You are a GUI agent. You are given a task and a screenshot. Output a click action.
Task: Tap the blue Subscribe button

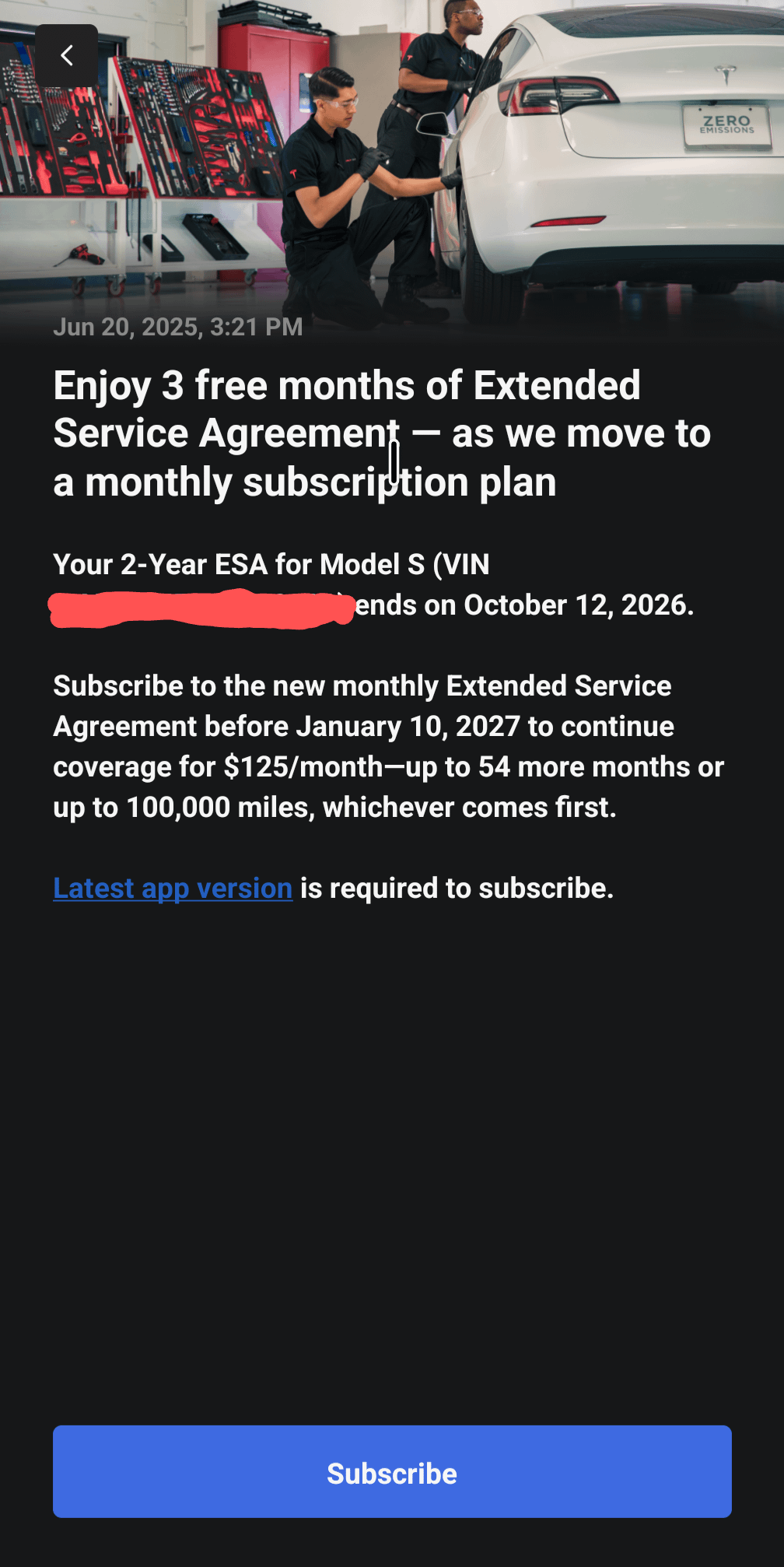coord(392,1471)
